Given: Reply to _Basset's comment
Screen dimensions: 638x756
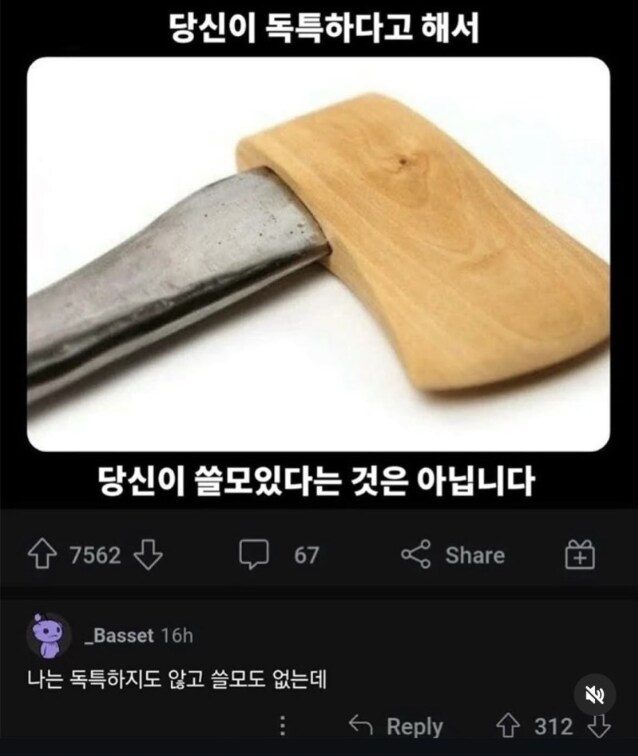Looking at the screenshot, I should click(x=395, y=726).
